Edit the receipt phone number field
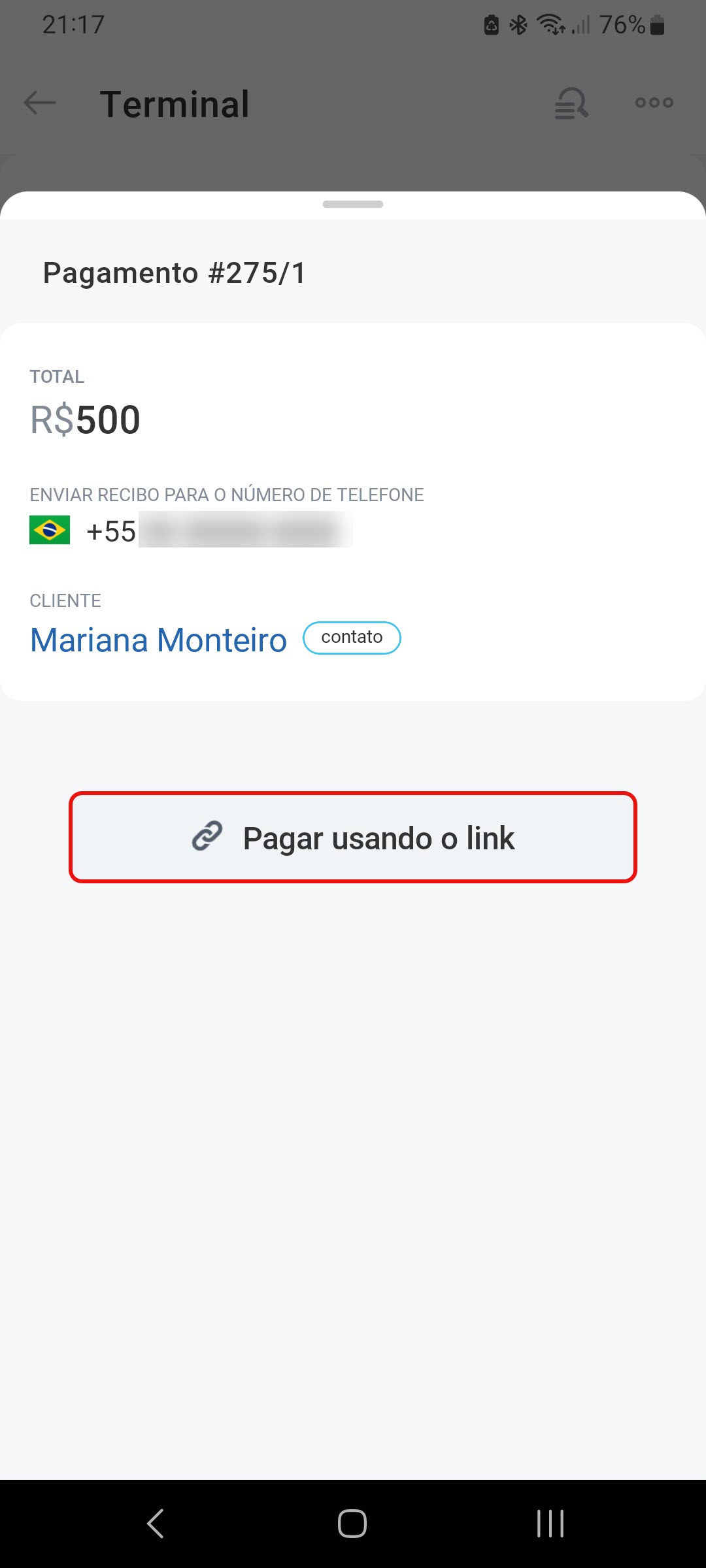This screenshot has width=706, height=1568. pos(191,530)
